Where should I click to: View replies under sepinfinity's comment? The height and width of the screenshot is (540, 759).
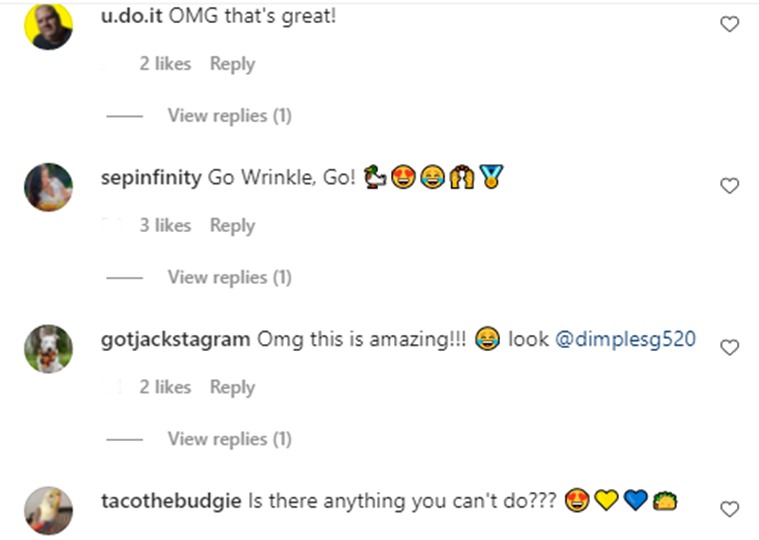229,278
